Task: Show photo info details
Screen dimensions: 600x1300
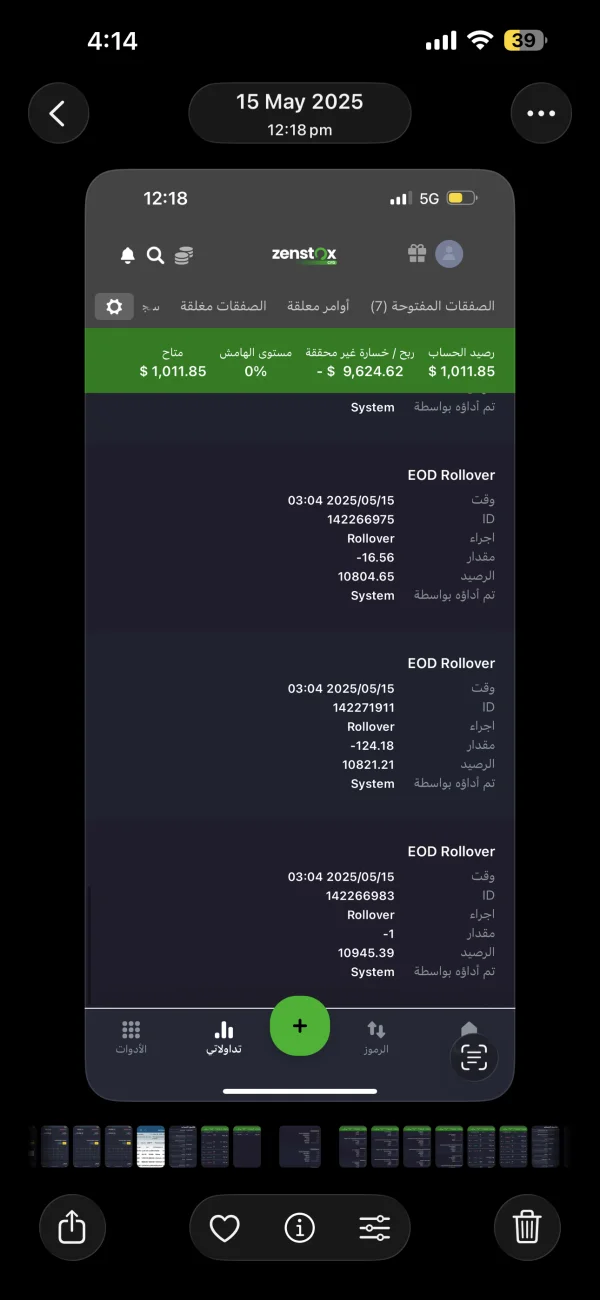Action: coord(300,1227)
